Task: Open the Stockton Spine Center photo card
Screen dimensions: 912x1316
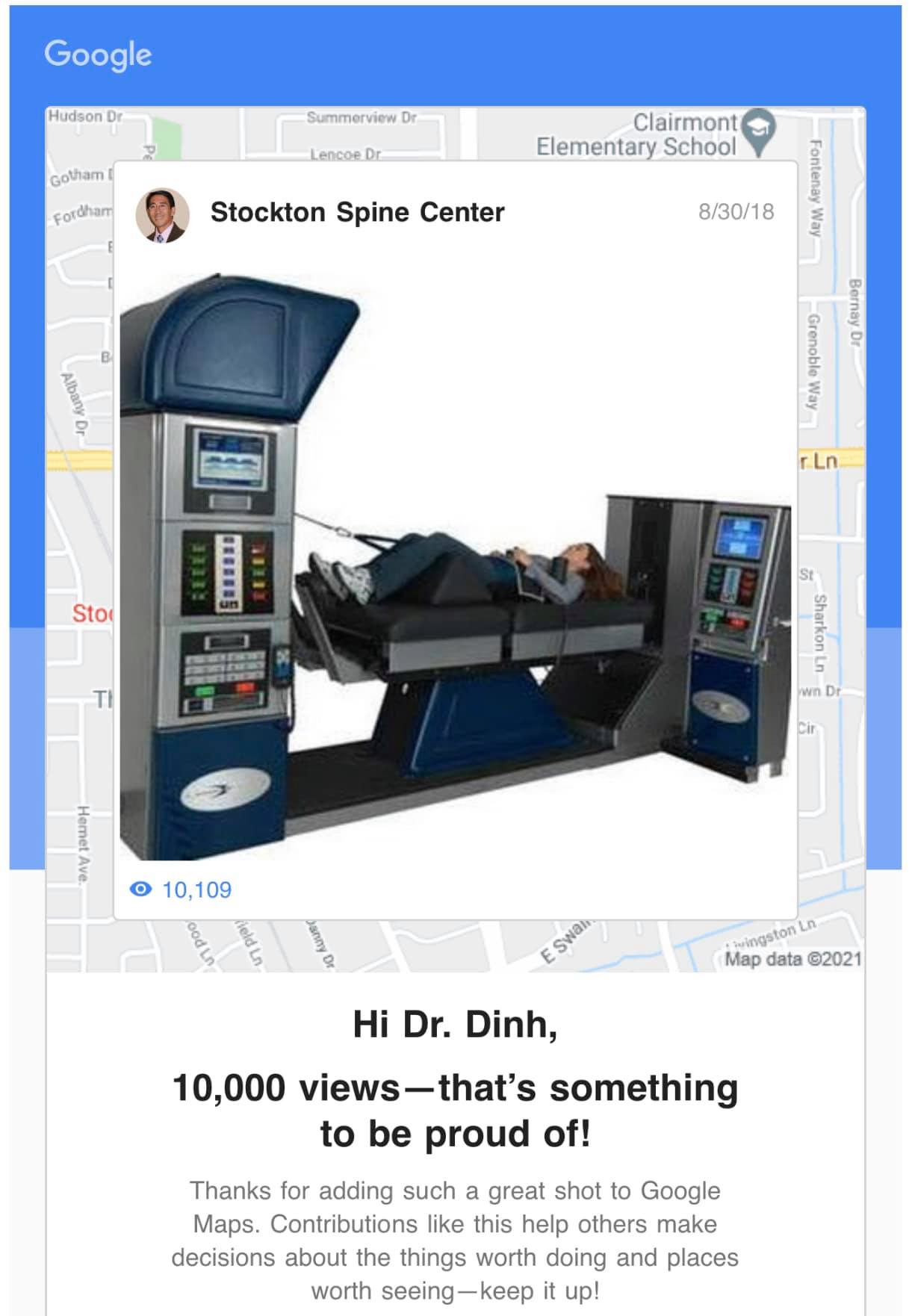Action: pos(455,568)
